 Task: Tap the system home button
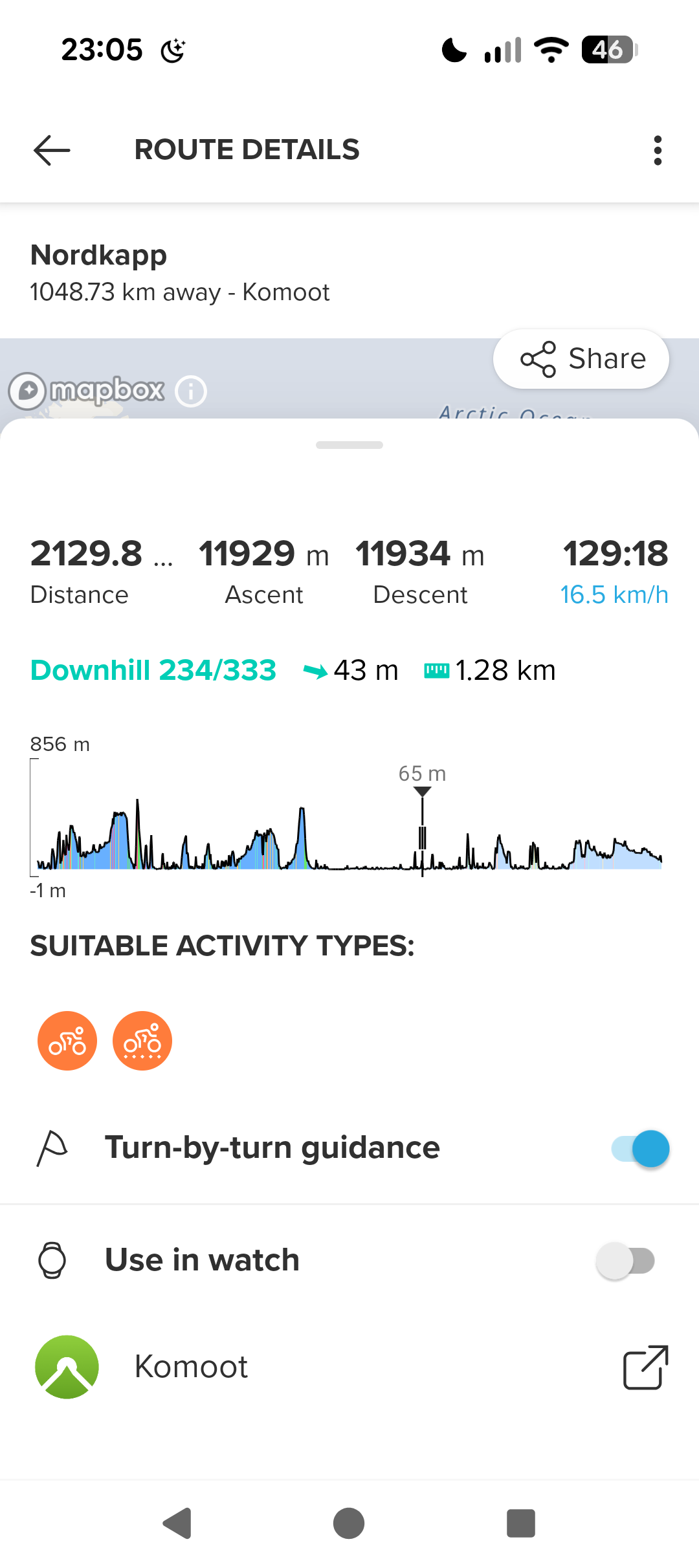click(349, 1523)
